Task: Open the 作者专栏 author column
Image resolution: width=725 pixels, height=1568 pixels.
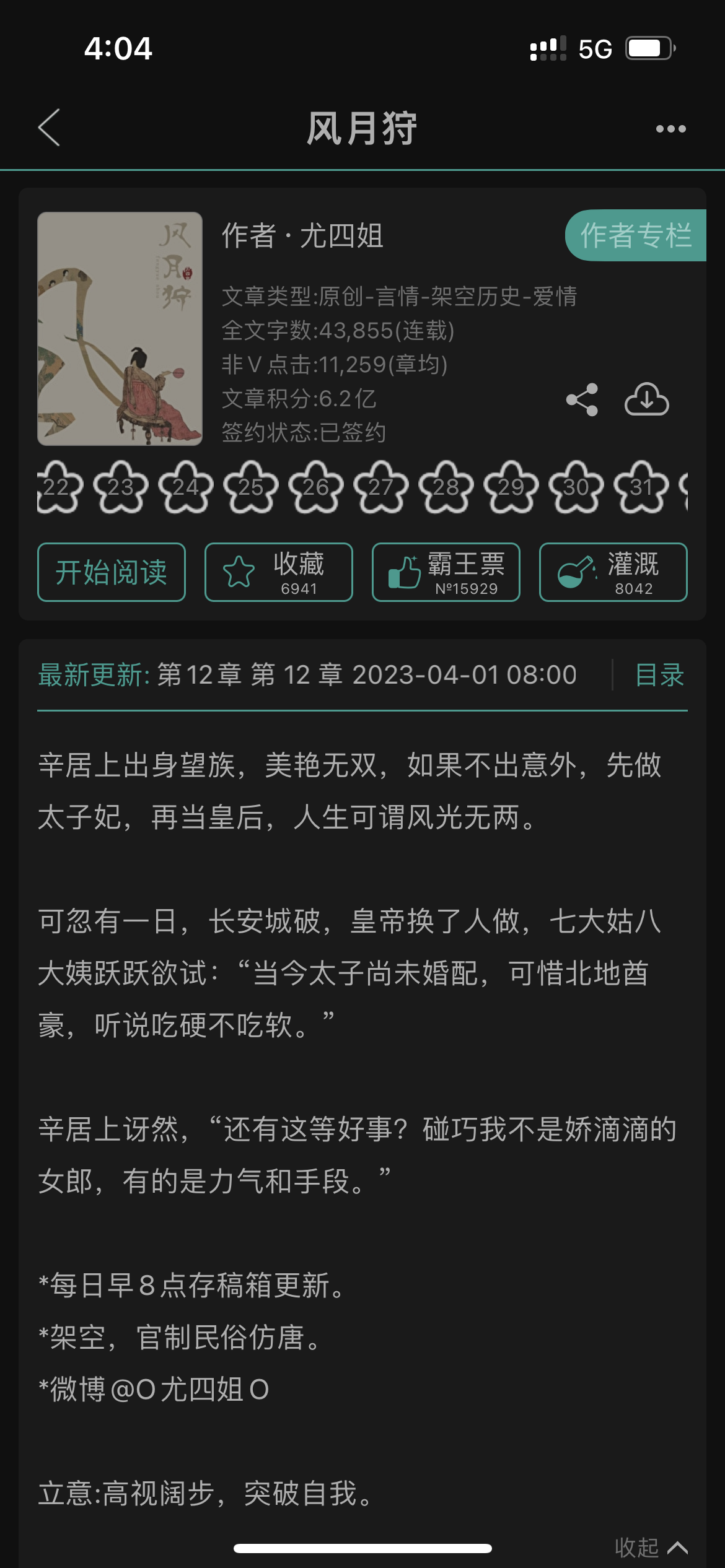Action: [x=636, y=235]
